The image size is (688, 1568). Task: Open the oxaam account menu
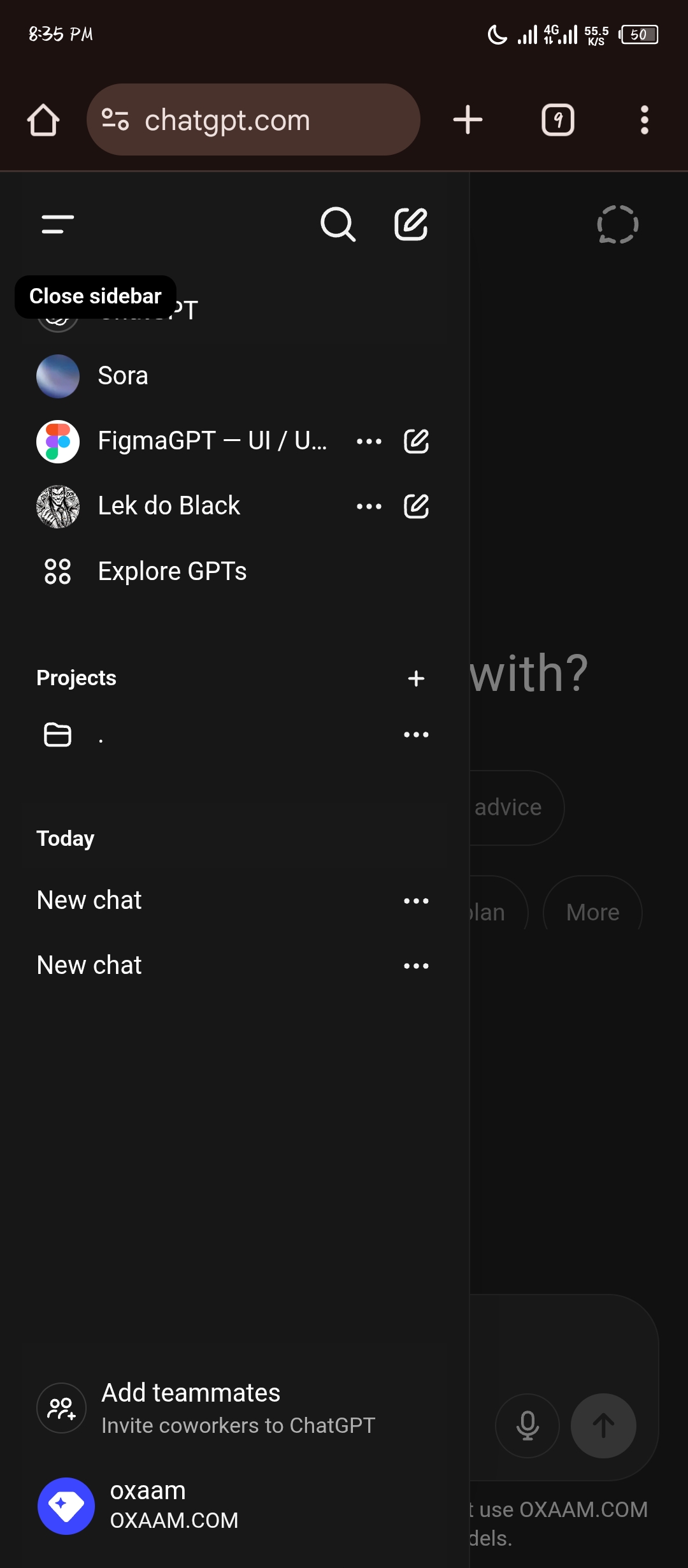point(147,1506)
